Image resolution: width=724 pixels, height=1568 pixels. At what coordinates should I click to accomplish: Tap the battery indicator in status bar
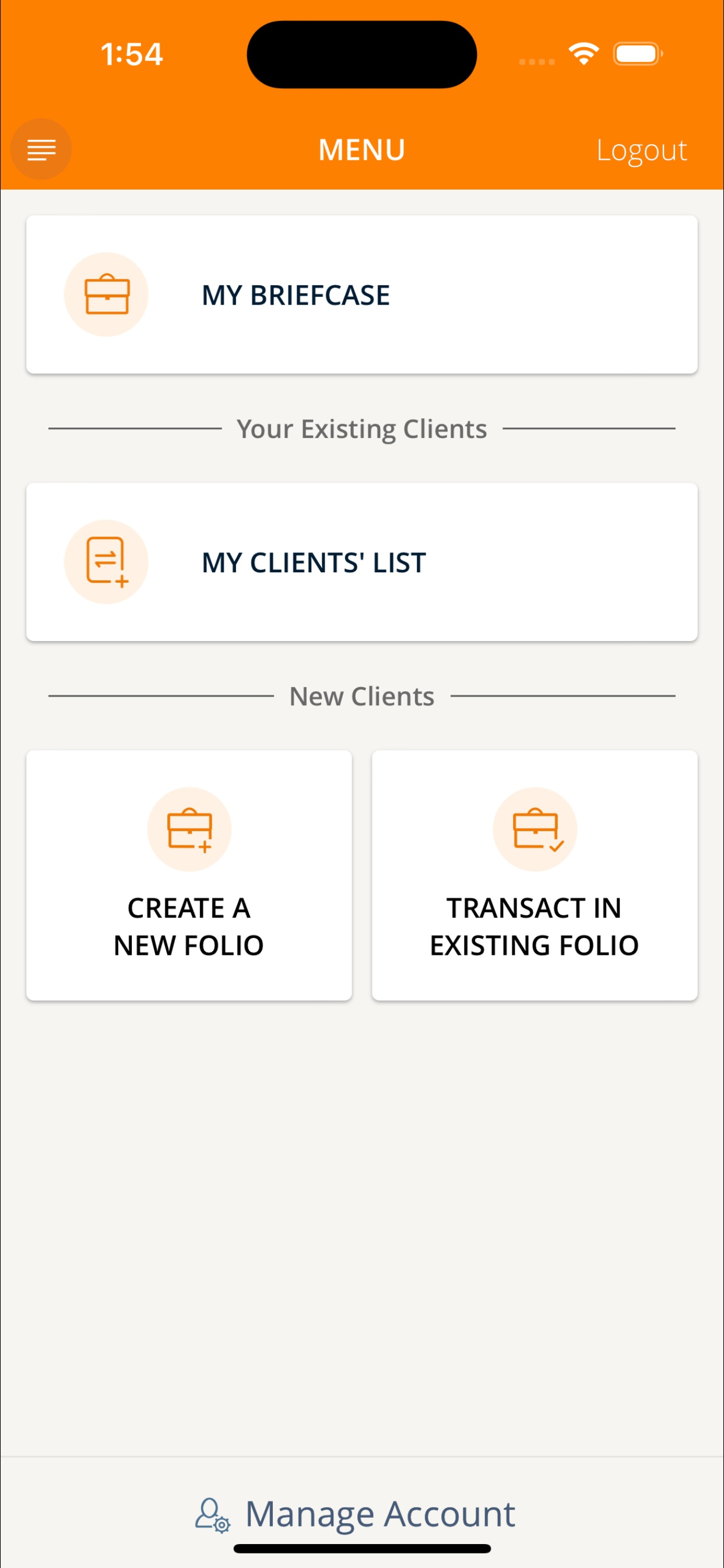coord(637,54)
